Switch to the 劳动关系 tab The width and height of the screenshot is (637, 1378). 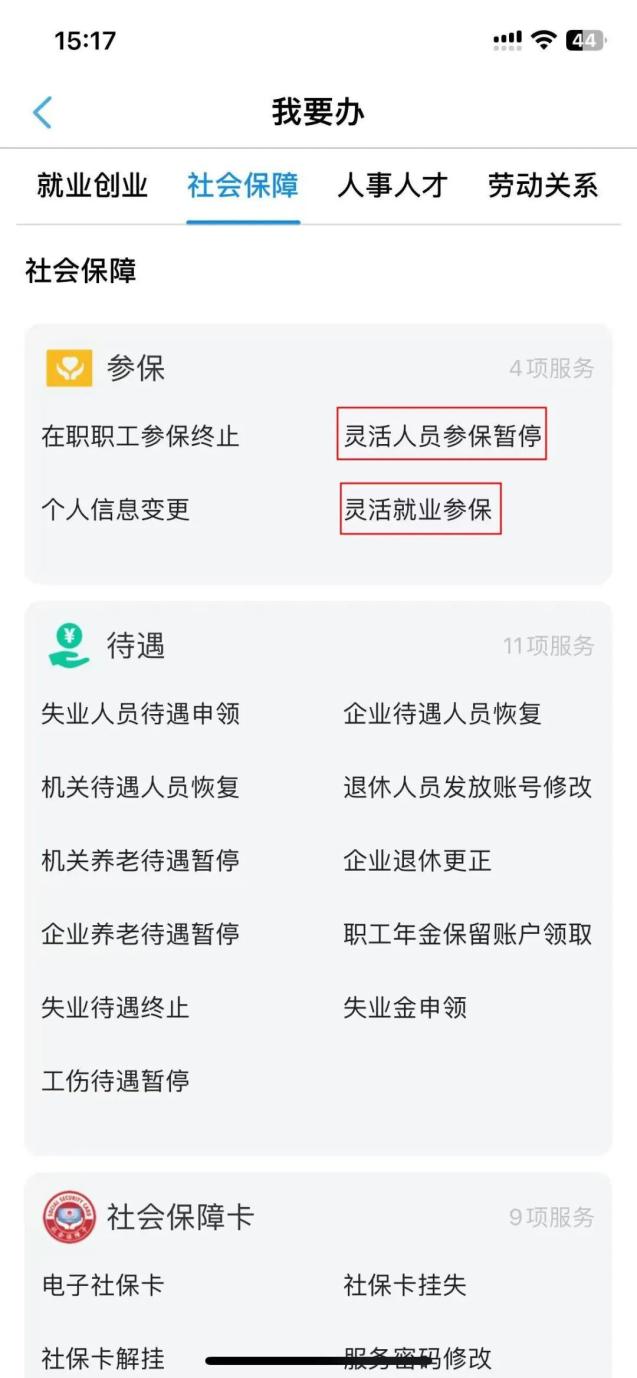(x=542, y=186)
